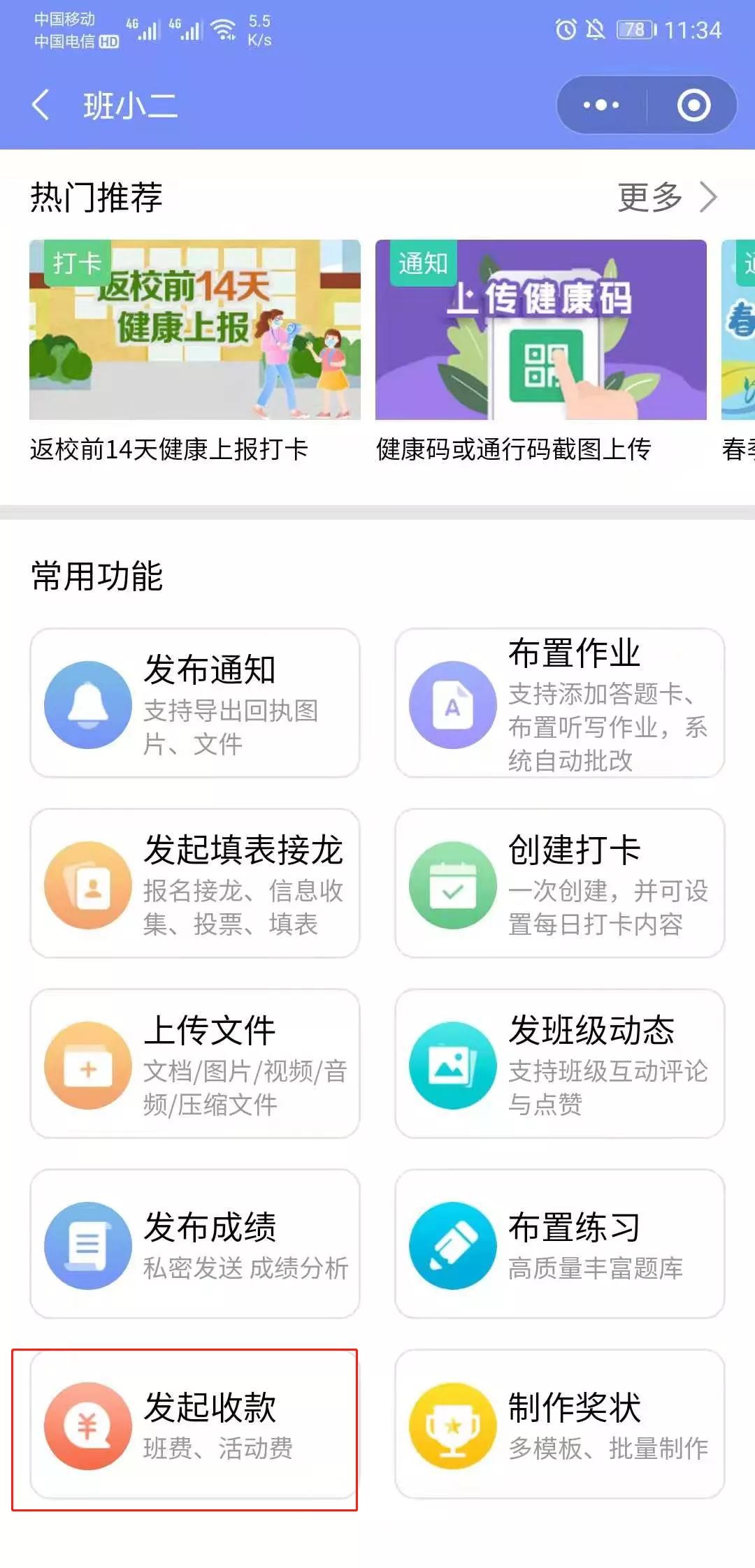Select the 发布成绩 score sheet icon
The width and height of the screenshot is (755, 1568).
click(87, 1244)
